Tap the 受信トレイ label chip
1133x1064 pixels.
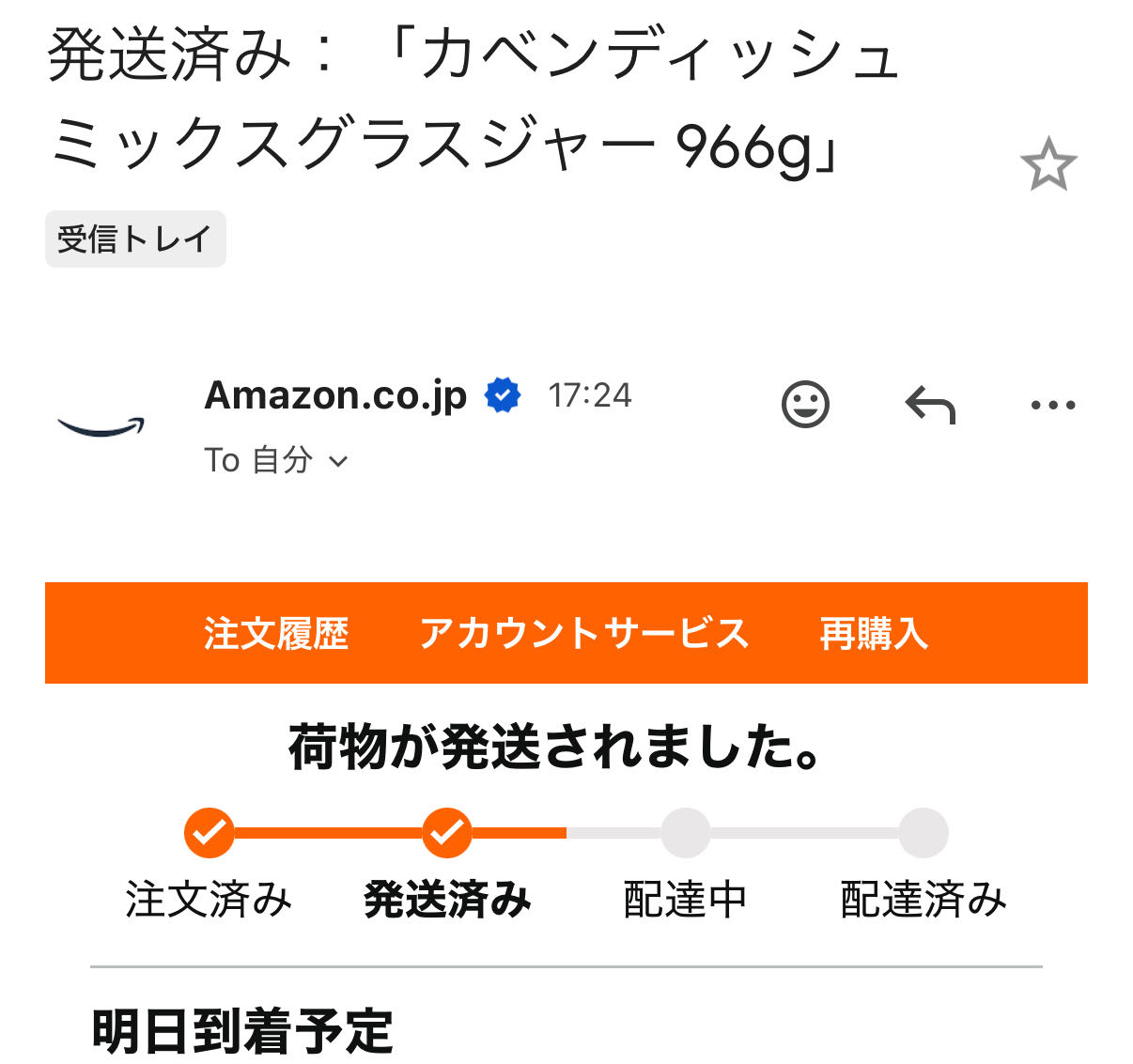135,239
